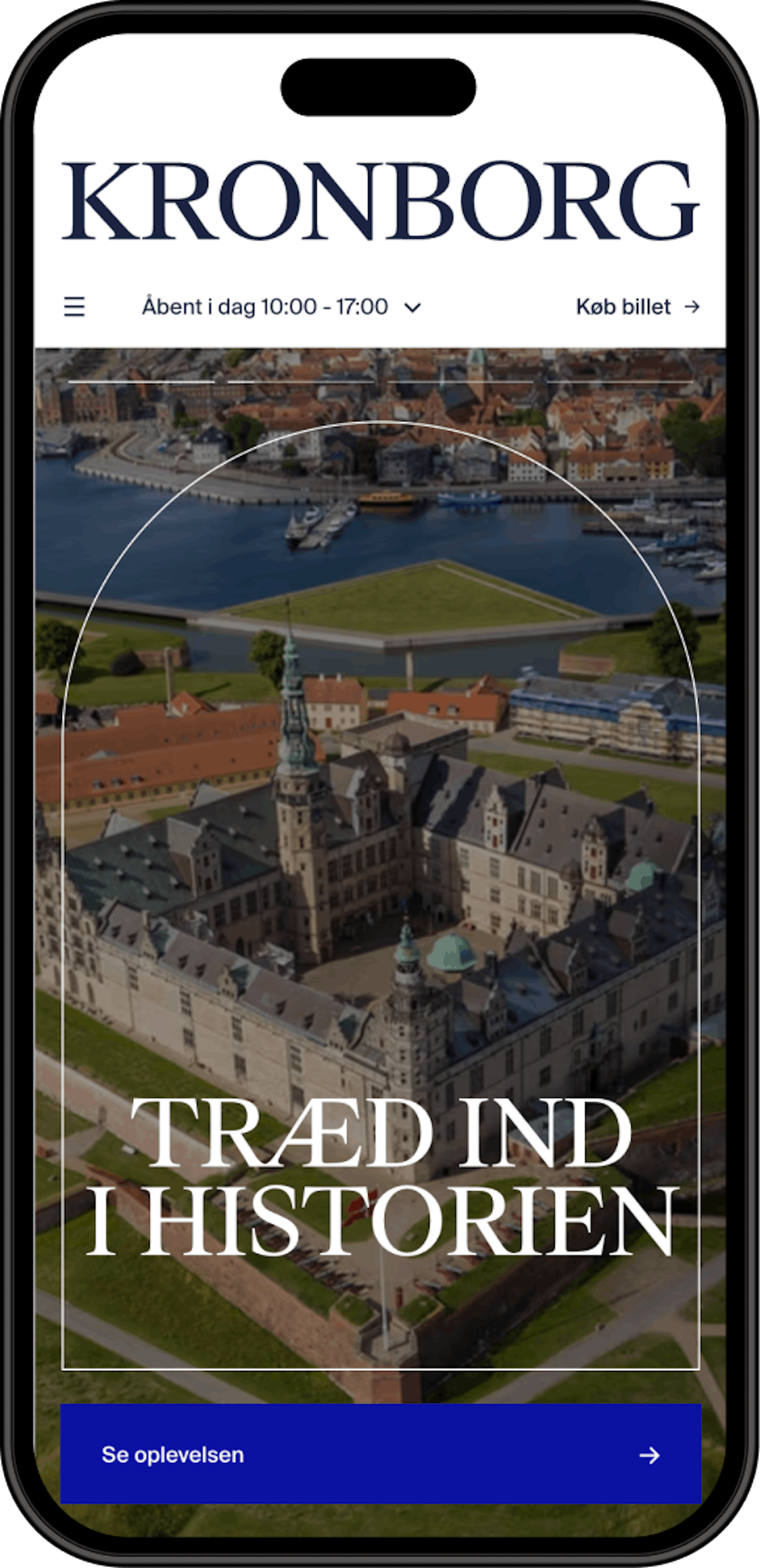Tap the Køb billet link
Image resolution: width=760 pixels, height=1568 pixels.
point(637,307)
